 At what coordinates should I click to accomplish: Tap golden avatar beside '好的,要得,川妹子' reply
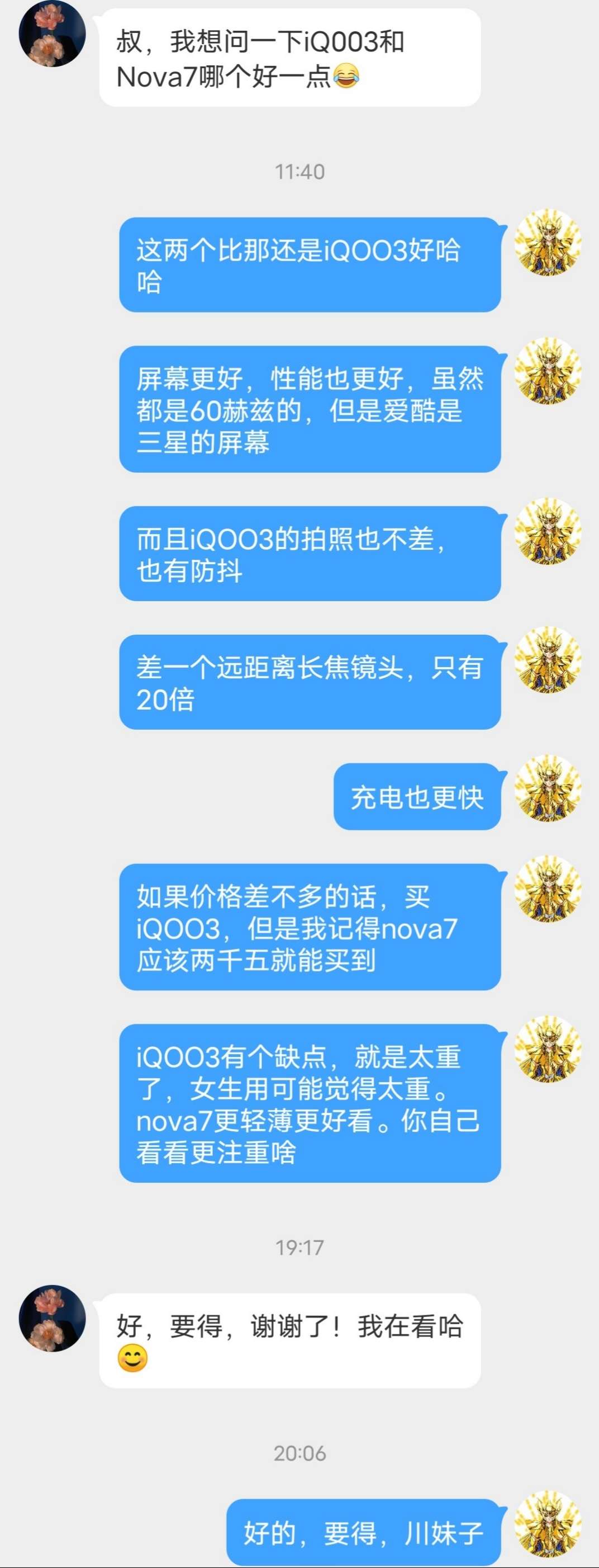click(547, 1524)
